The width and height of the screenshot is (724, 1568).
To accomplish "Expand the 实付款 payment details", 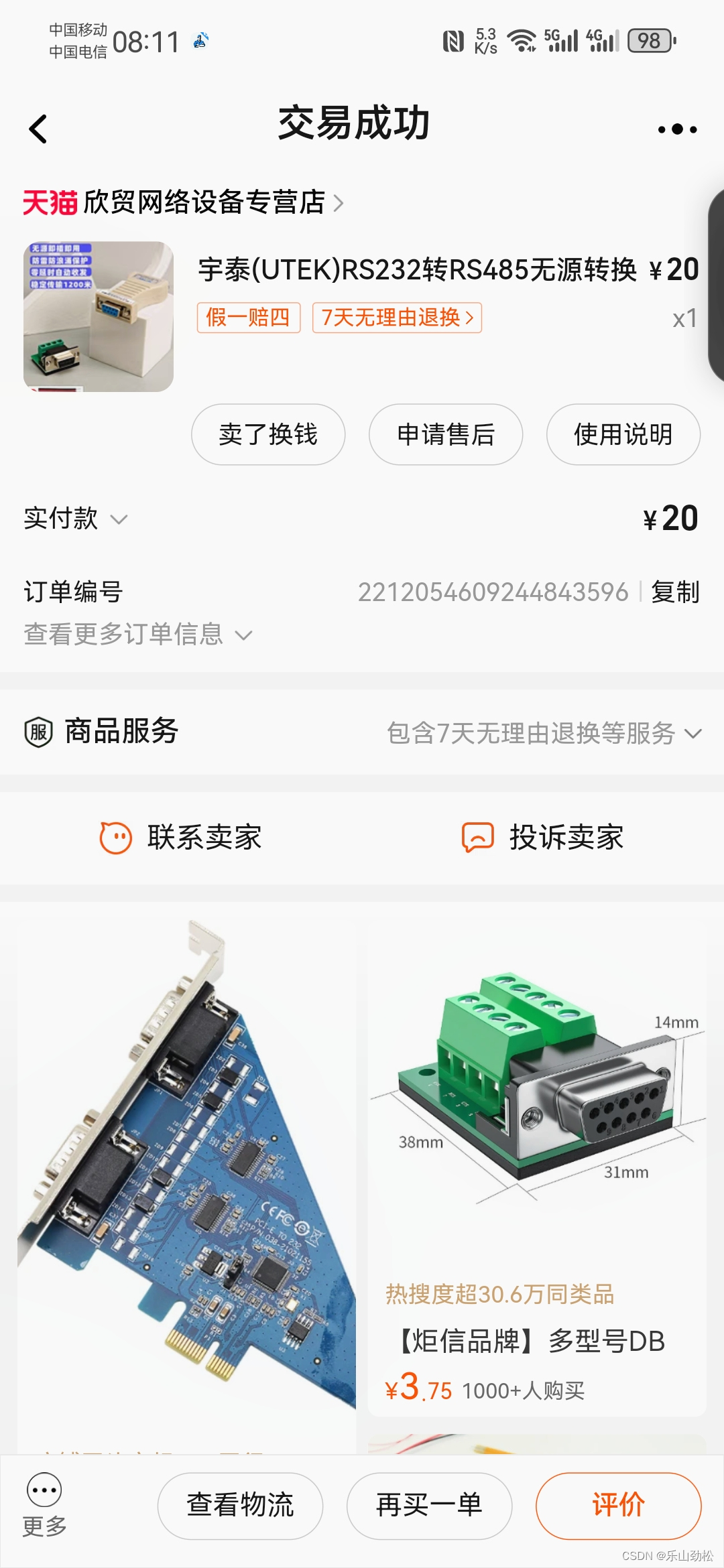I will point(75,519).
